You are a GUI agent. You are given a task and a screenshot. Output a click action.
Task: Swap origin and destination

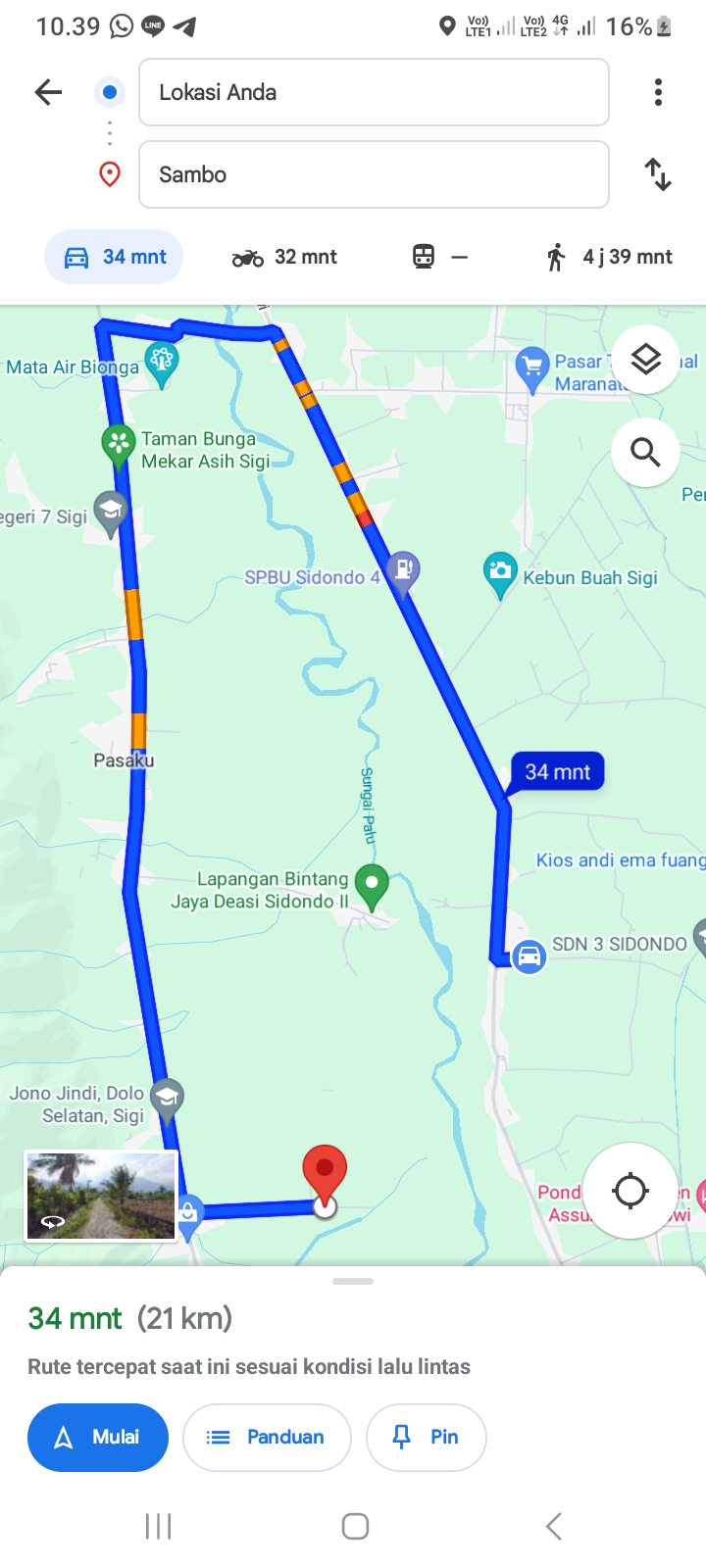(658, 174)
